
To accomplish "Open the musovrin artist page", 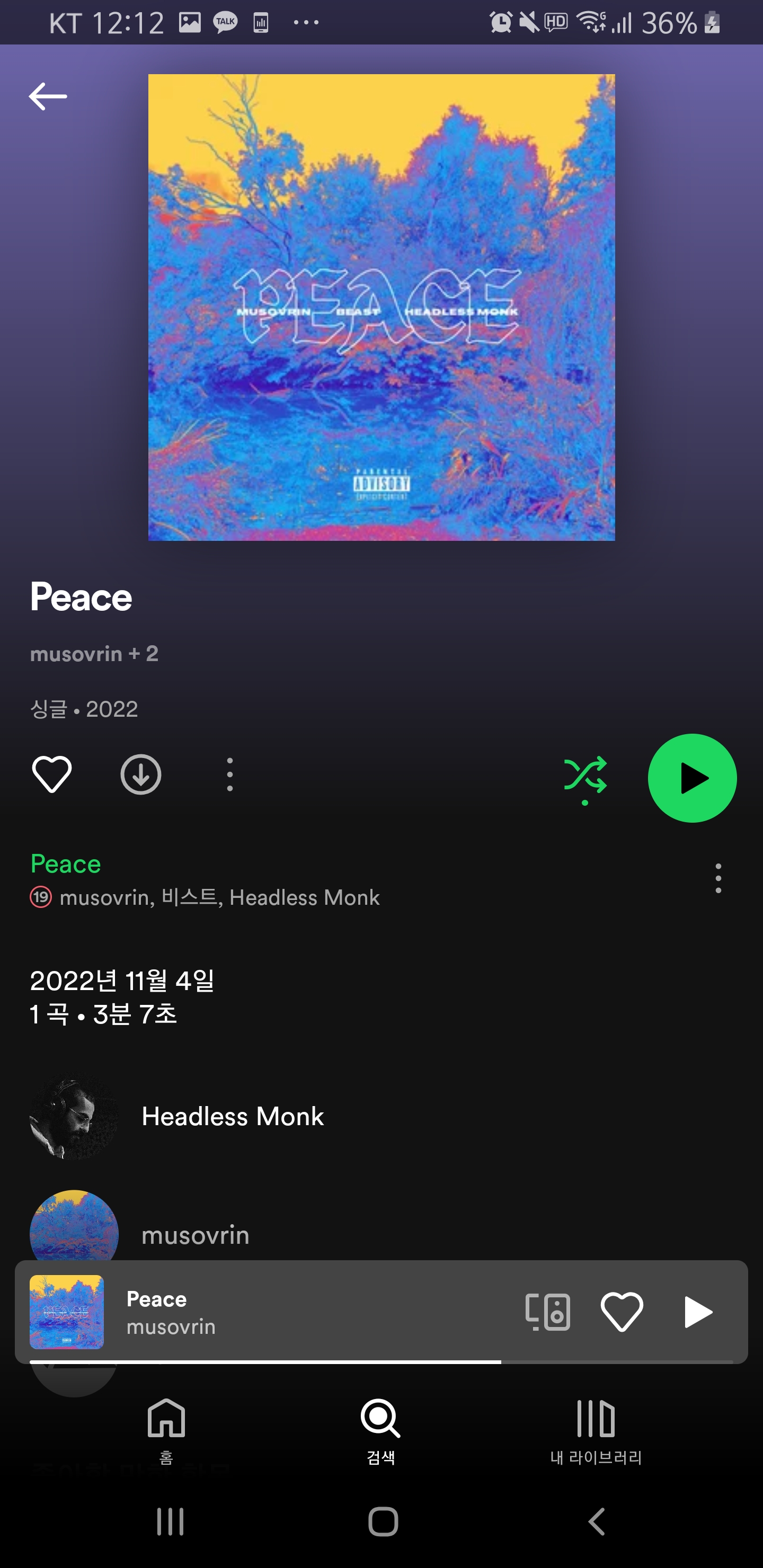I will 195,1234.
